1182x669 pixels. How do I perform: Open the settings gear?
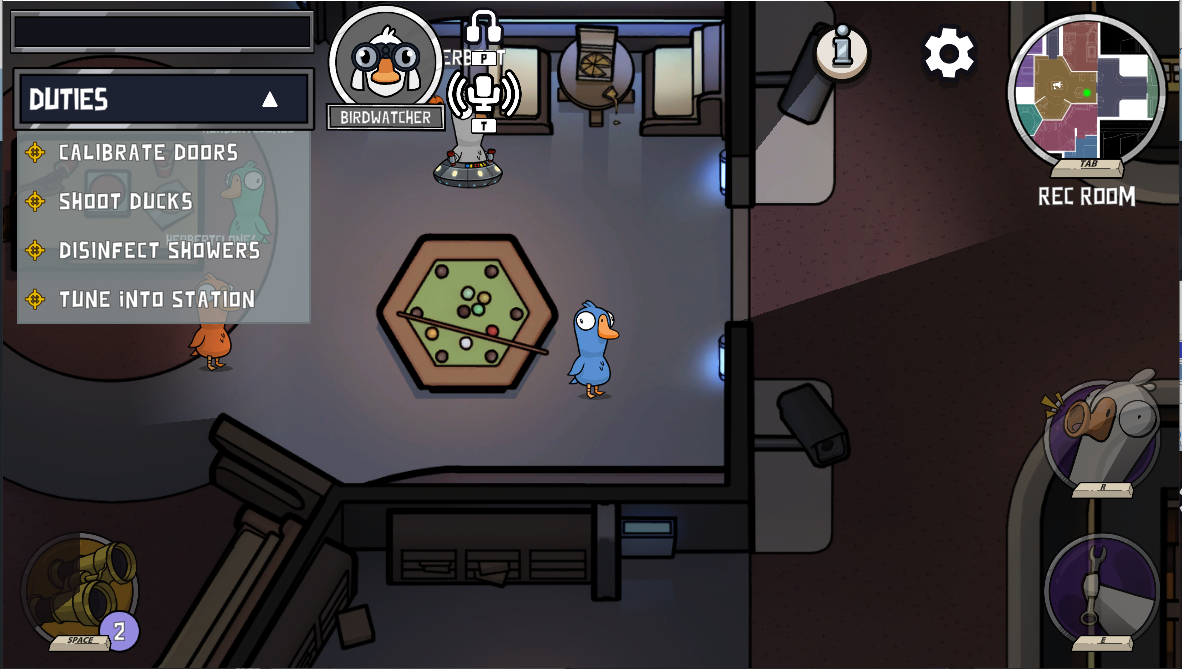[x=948, y=53]
